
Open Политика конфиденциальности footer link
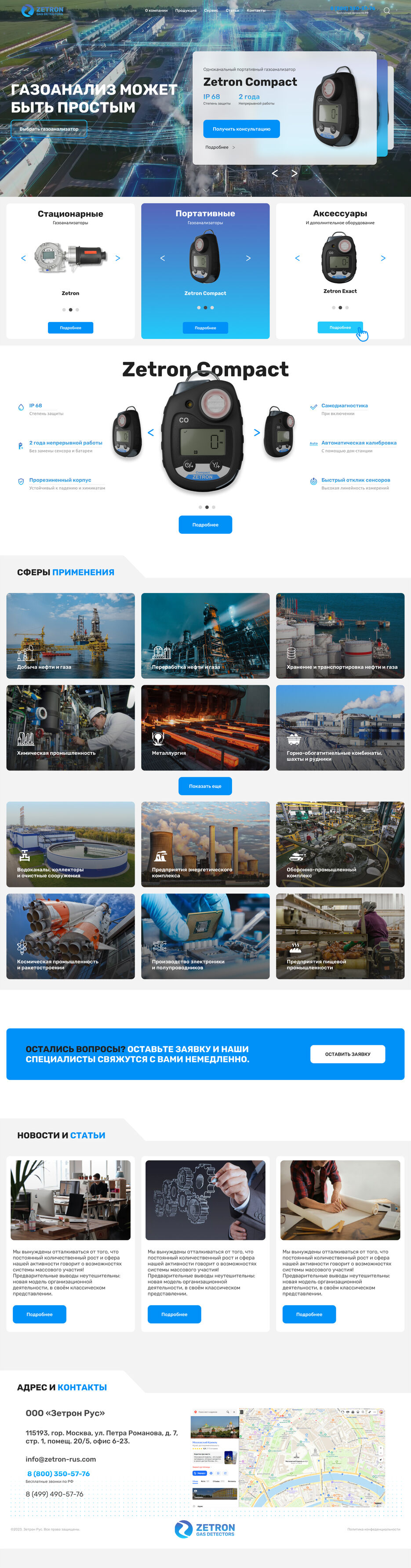(x=373, y=1529)
